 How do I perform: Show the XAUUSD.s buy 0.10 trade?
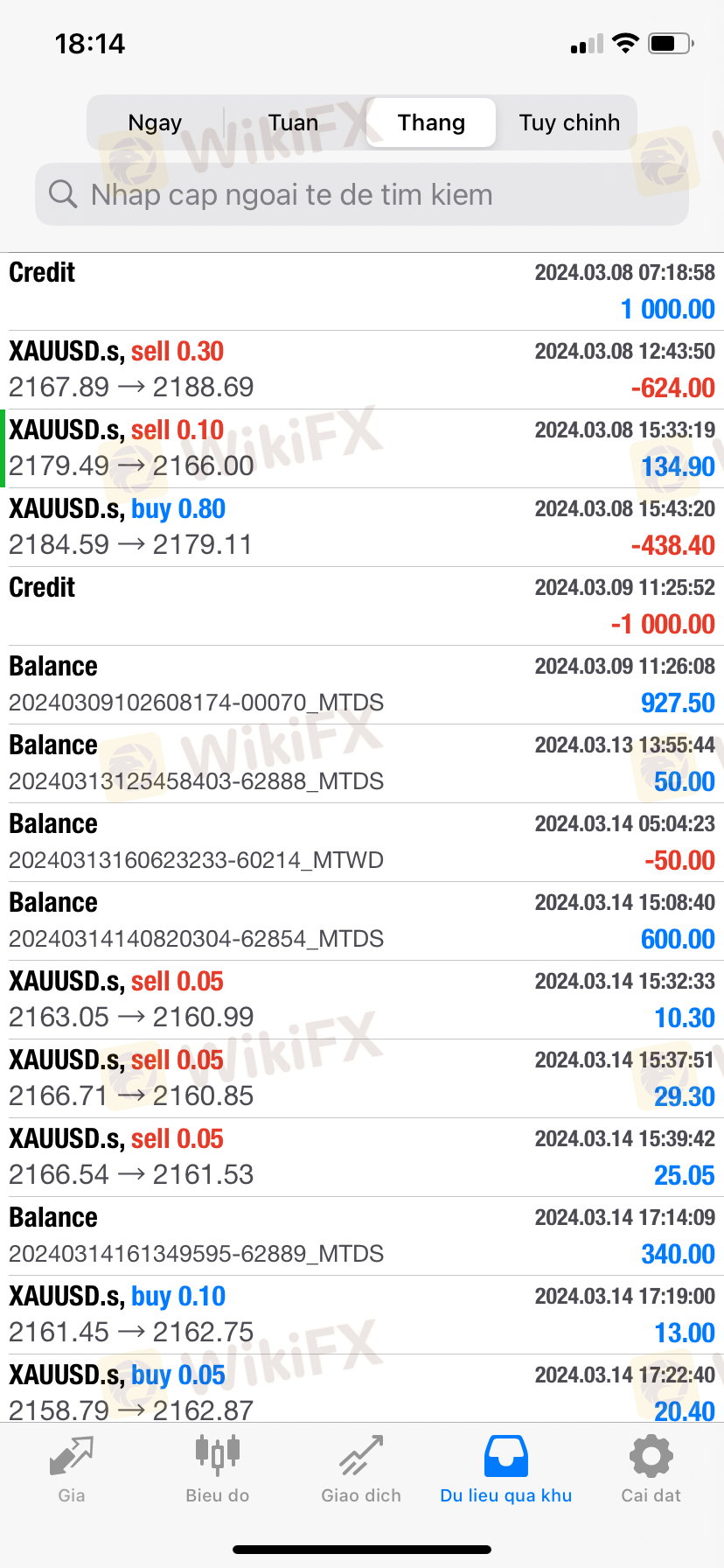pyautogui.click(x=362, y=1314)
